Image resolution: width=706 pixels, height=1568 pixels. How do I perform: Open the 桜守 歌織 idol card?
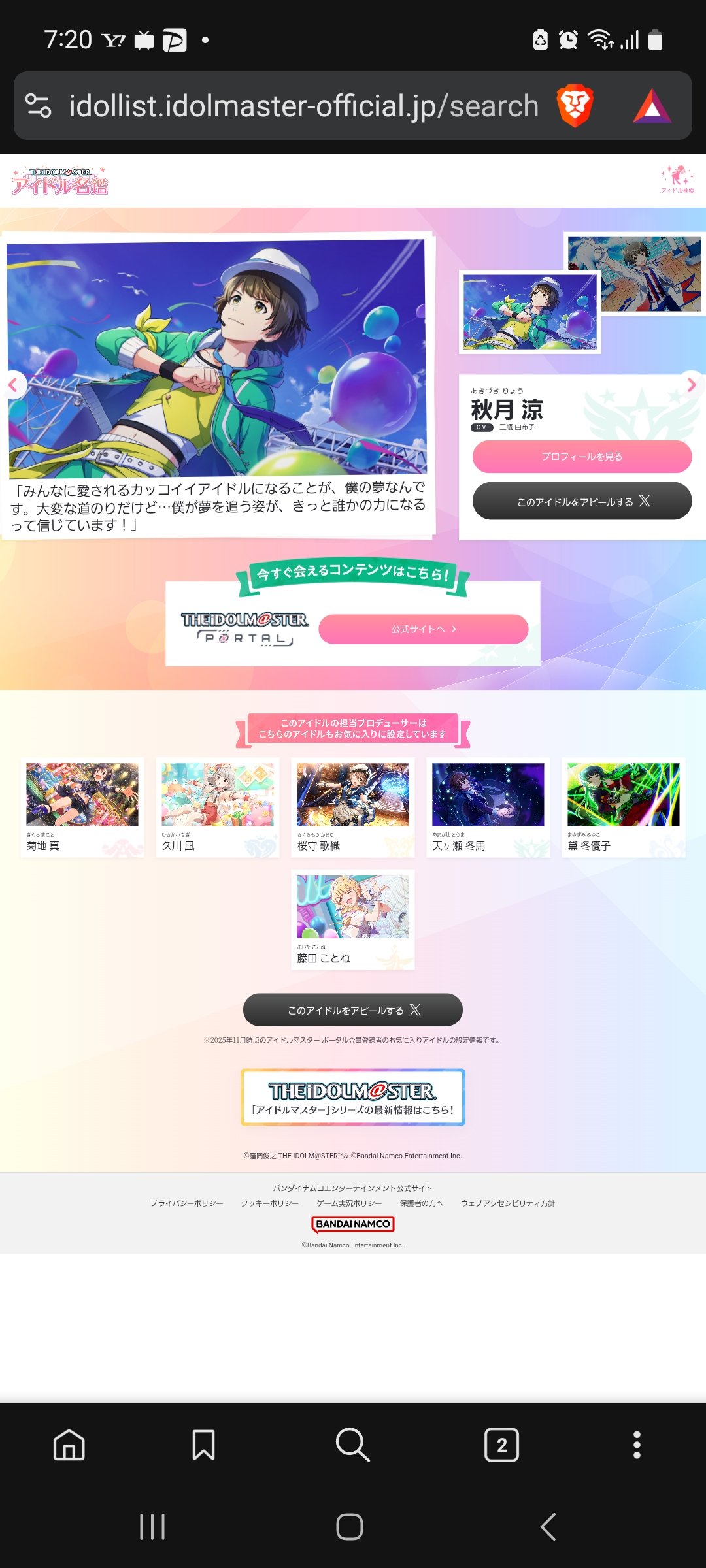(353, 808)
